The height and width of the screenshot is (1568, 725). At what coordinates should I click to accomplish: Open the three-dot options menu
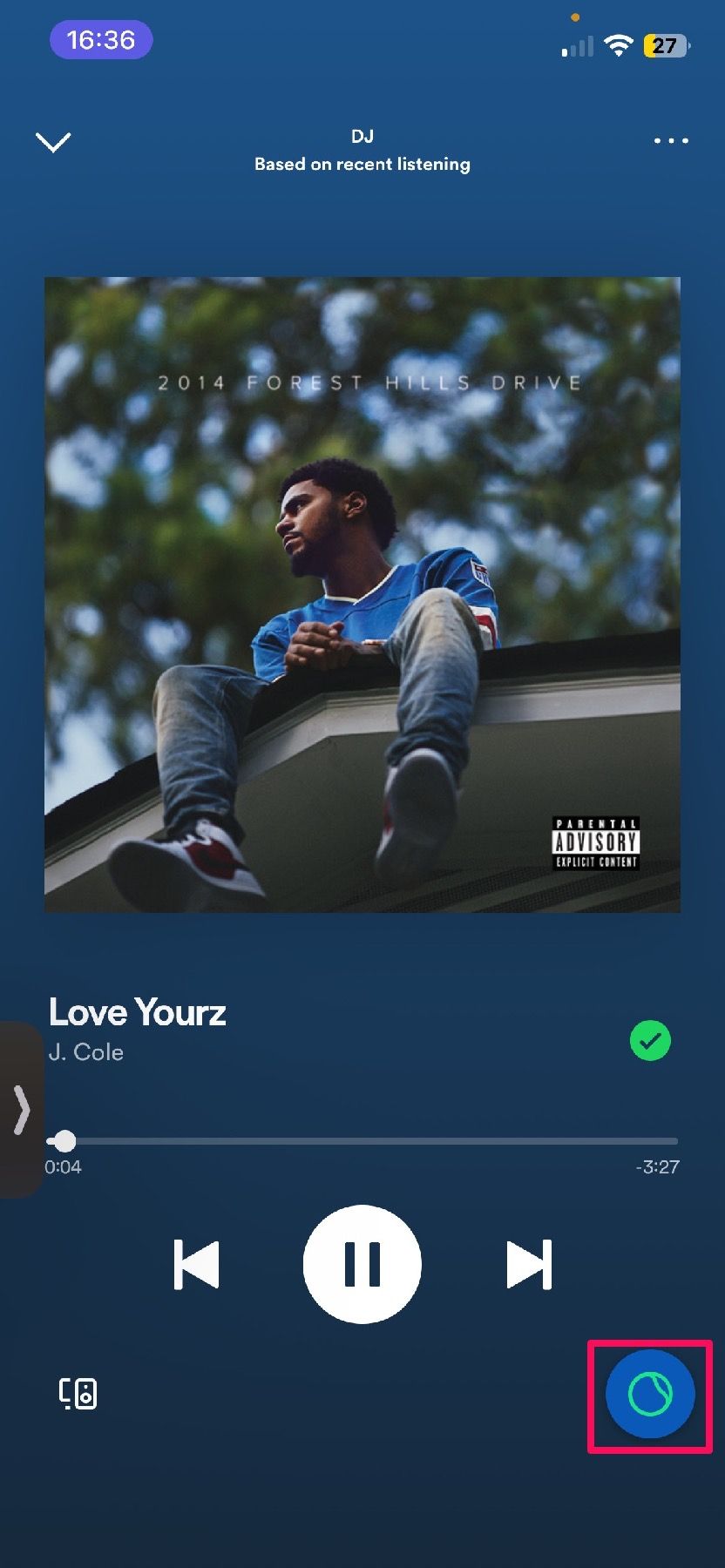tap(670, 140)
